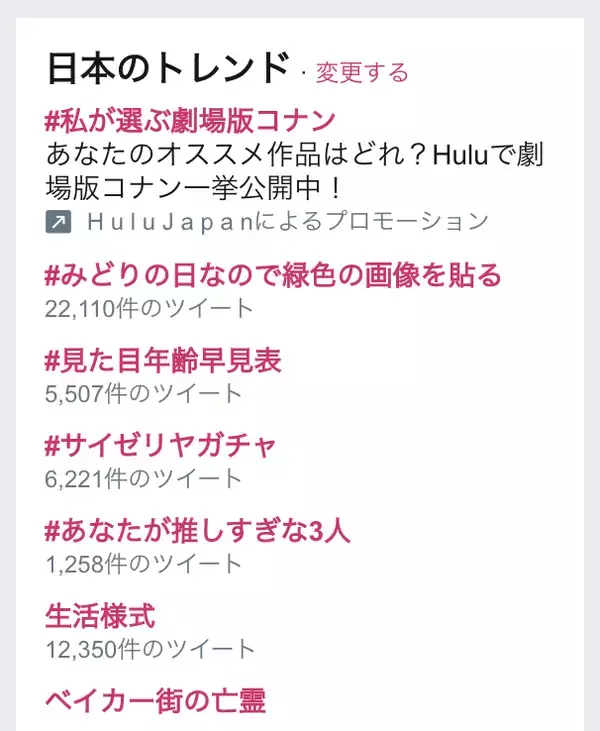View the ベイカー街の亡霊 trending topic
Image resolution: width=600 pixels, height=731 pixels.
click(x=156, y=701)
